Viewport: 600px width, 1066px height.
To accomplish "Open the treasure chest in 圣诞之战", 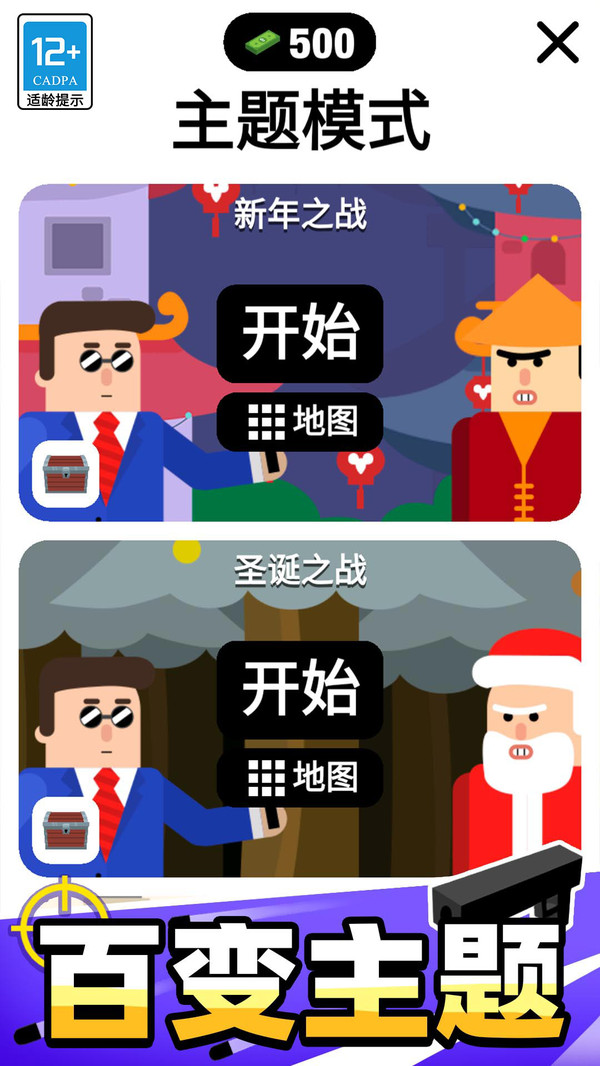I will (x=66, y=830).
